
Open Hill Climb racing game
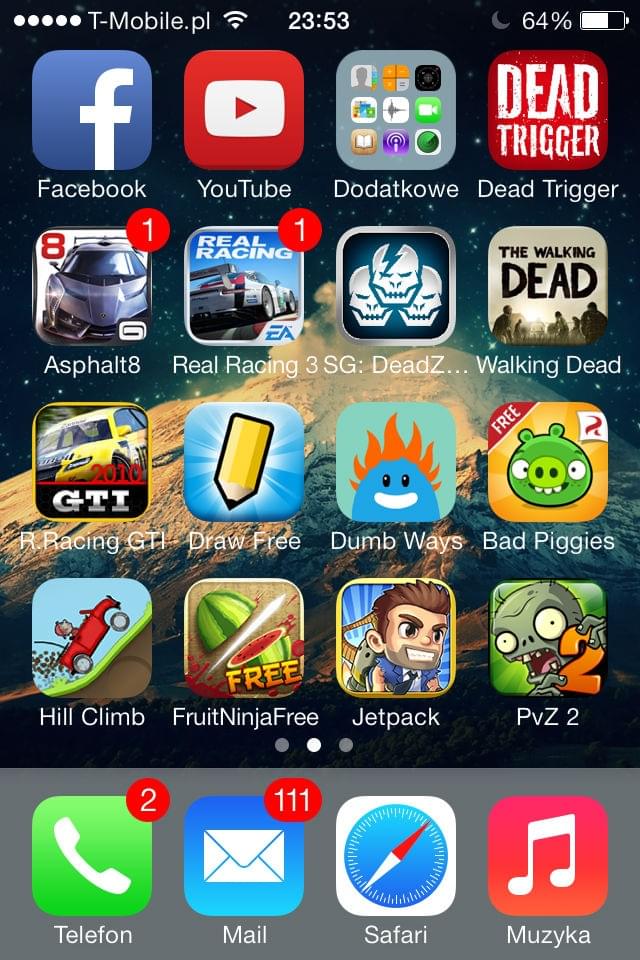(92, 638)
